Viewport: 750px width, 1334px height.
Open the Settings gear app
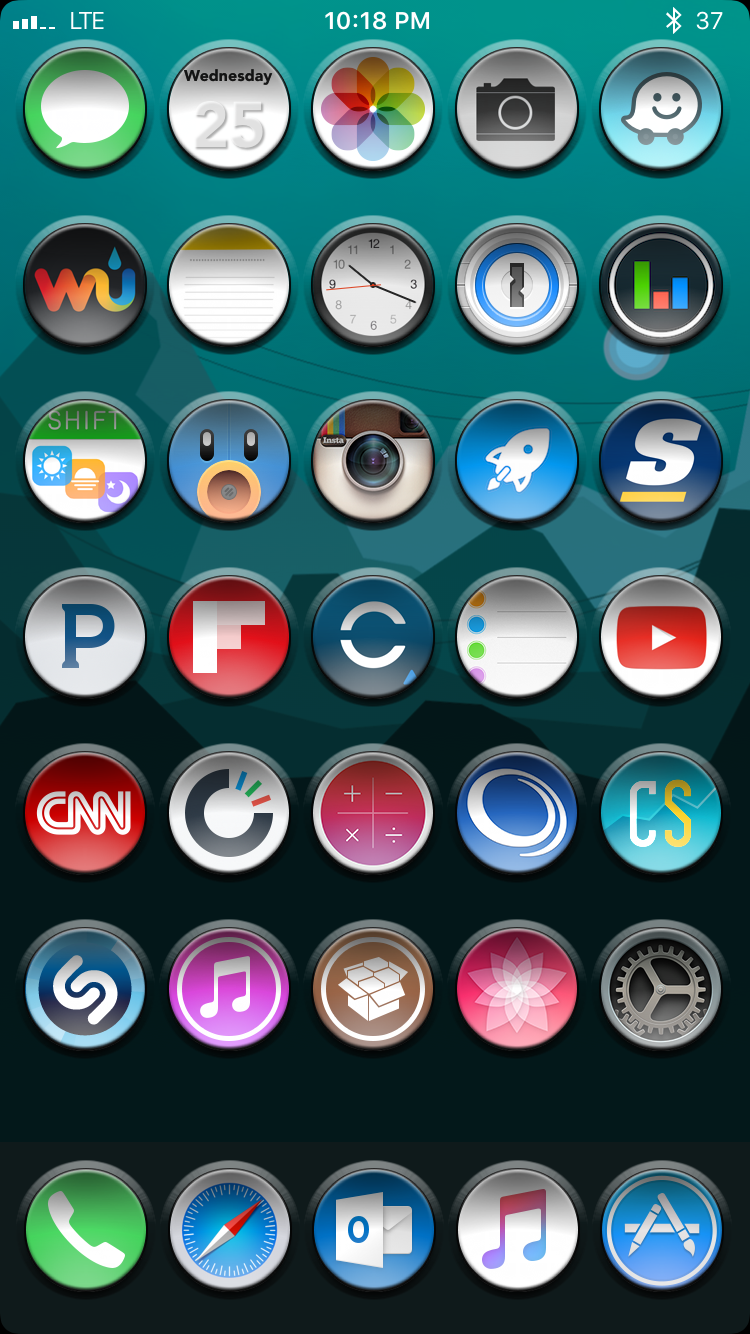pyautogui.click(x=661, y=989)
